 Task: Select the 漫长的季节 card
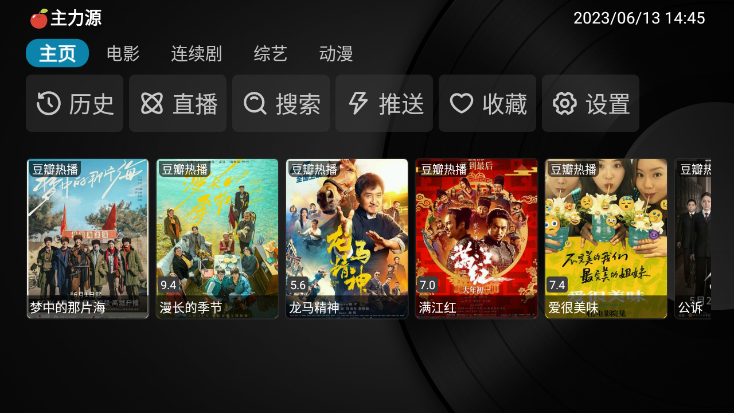217,239
